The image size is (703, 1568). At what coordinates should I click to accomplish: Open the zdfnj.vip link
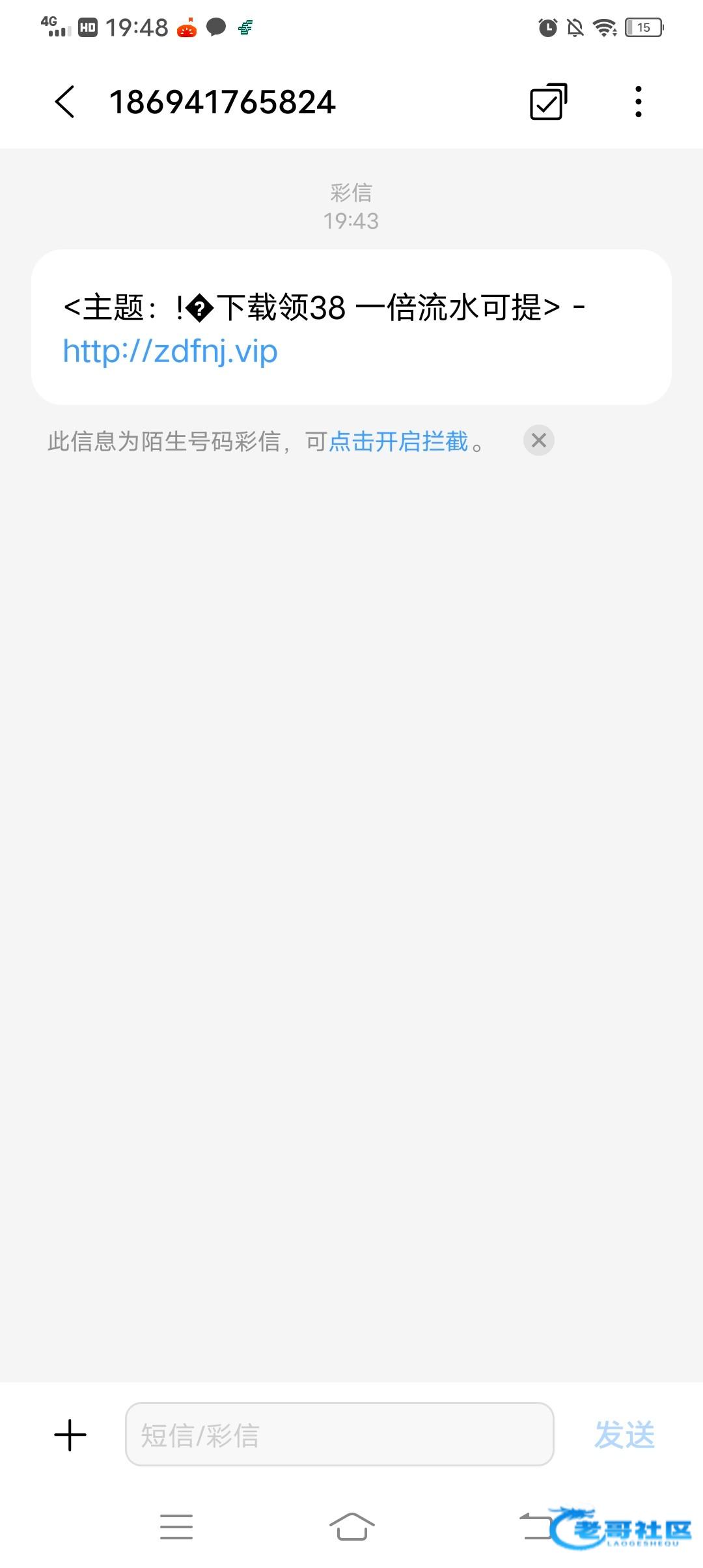[171, 352]
